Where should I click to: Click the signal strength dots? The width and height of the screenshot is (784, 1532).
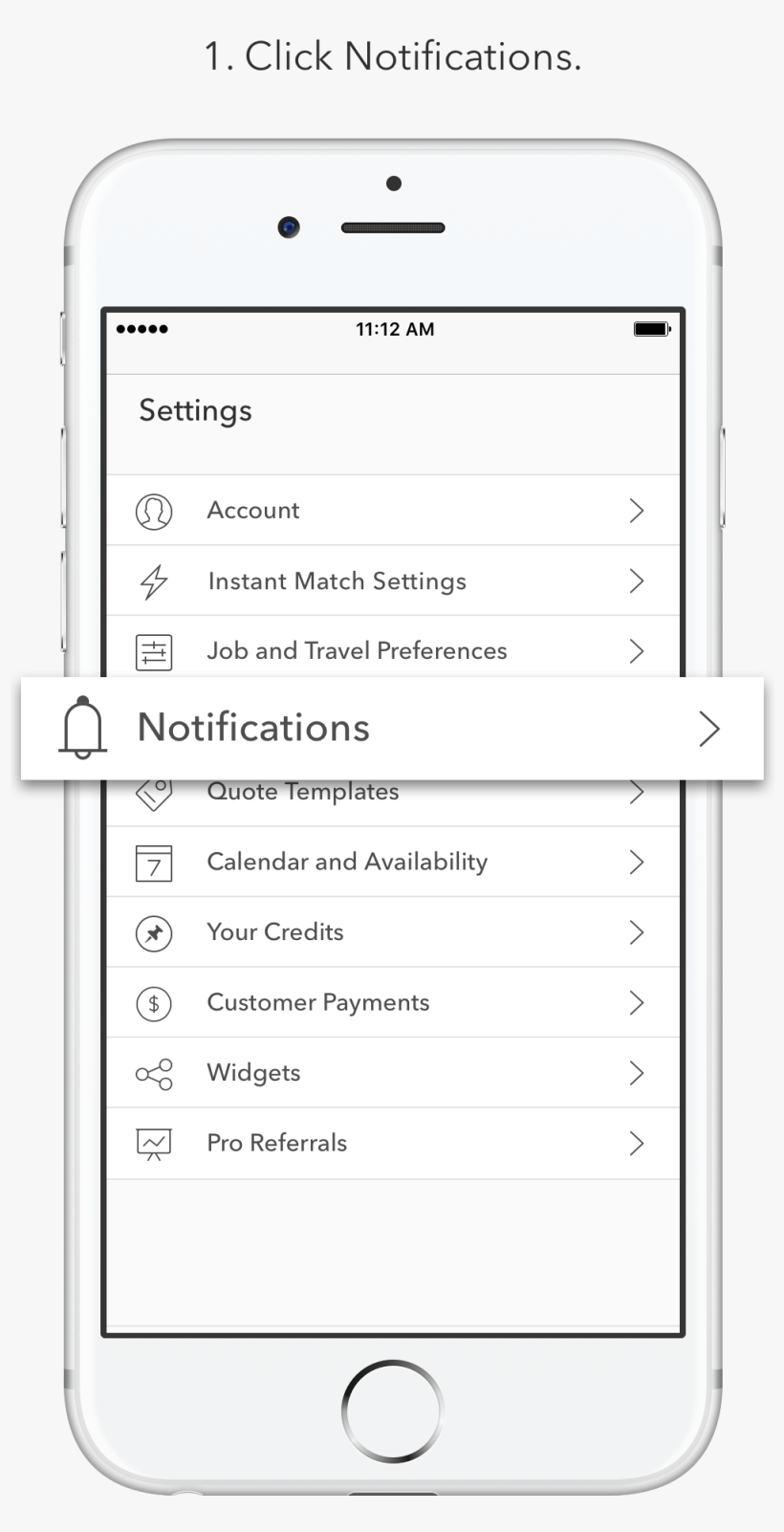[x=142, y=328]
